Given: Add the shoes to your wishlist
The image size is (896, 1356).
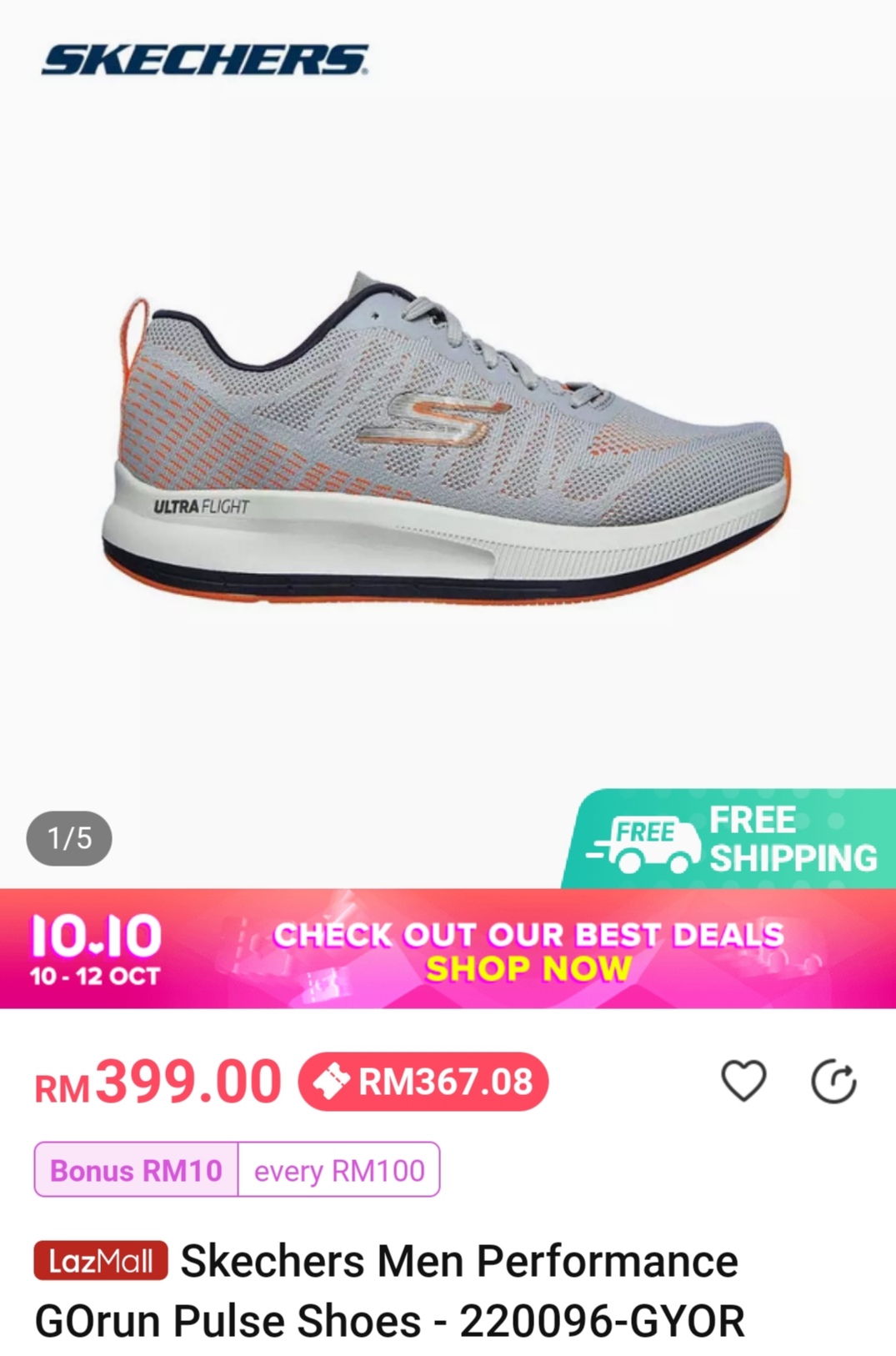Looking at the screenshot, I should (743, 1082).
